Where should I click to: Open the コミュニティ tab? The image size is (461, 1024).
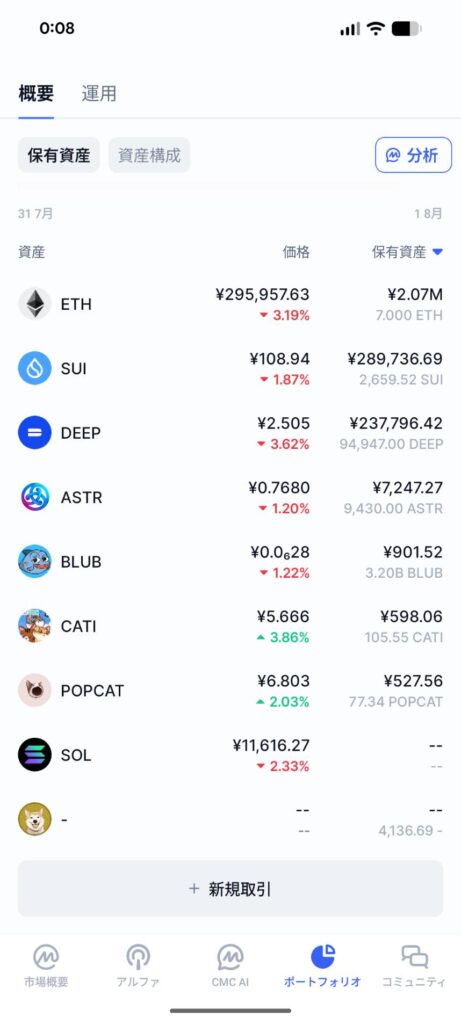pos(414,965)
